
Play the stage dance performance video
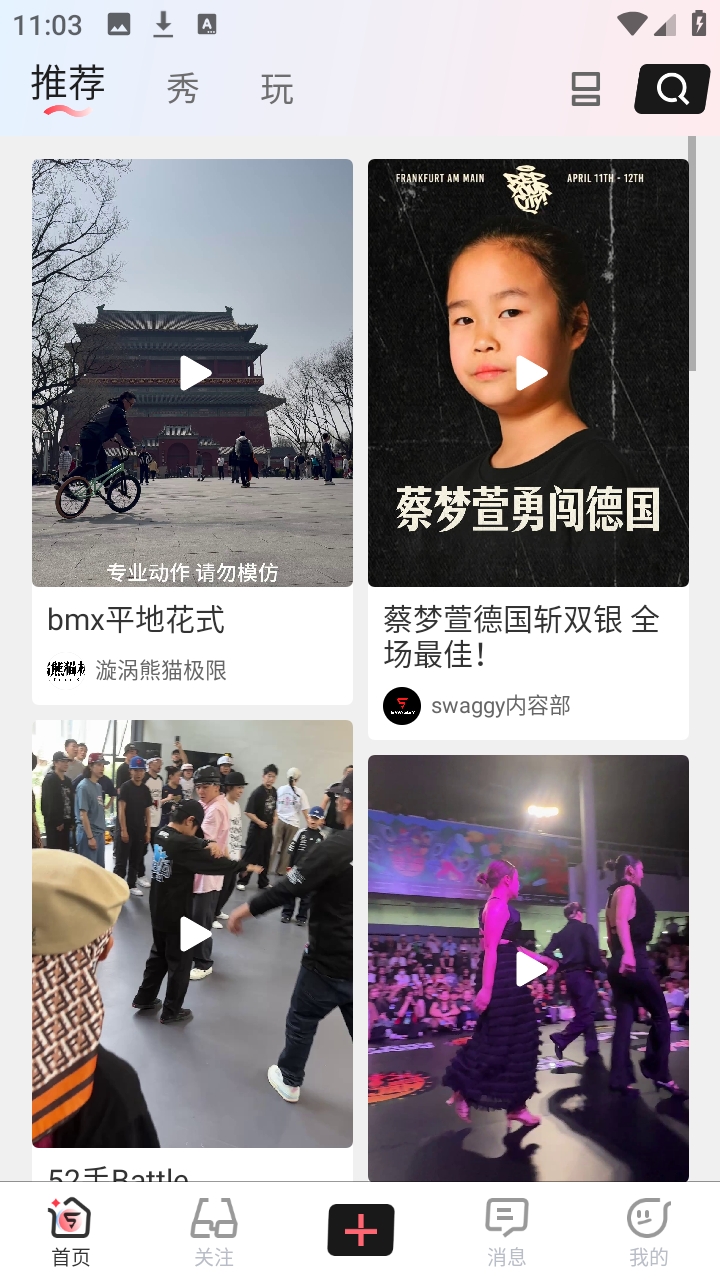coord(529,968)
